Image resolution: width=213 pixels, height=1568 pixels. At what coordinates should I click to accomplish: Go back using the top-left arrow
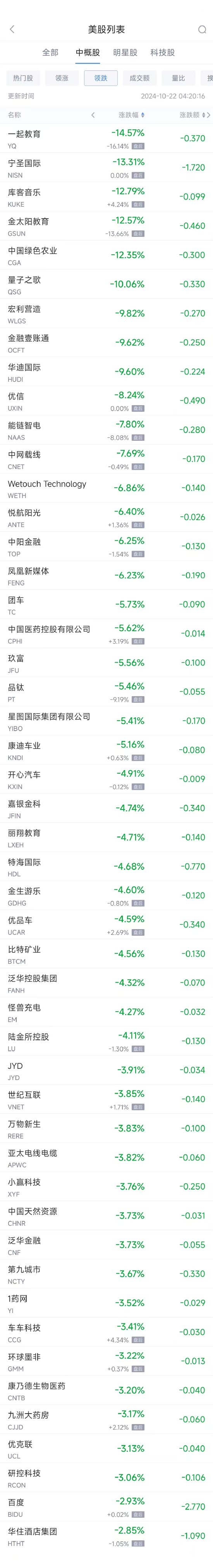[12, 29]
